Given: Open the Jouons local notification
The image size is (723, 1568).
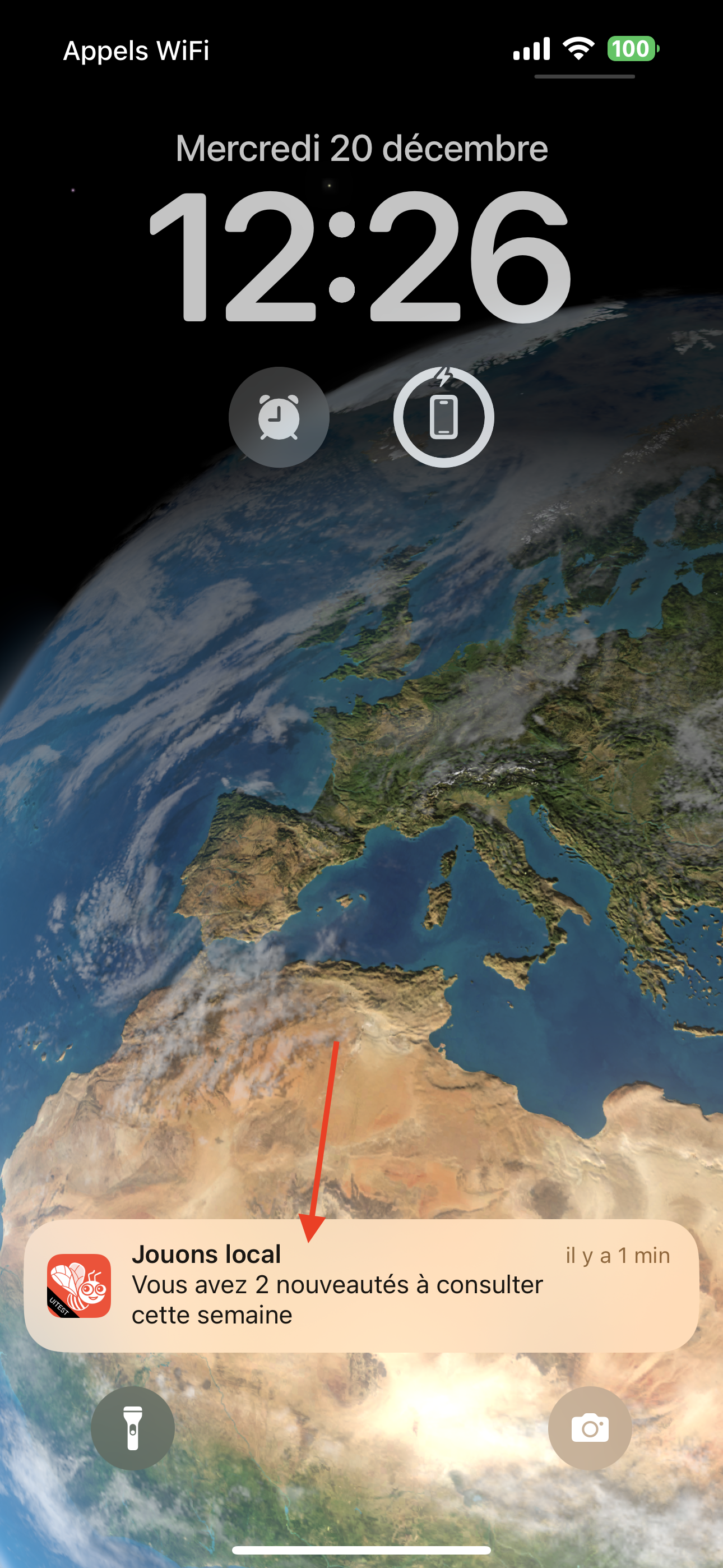Looking at the screenshot, I should pos(361,1285).
